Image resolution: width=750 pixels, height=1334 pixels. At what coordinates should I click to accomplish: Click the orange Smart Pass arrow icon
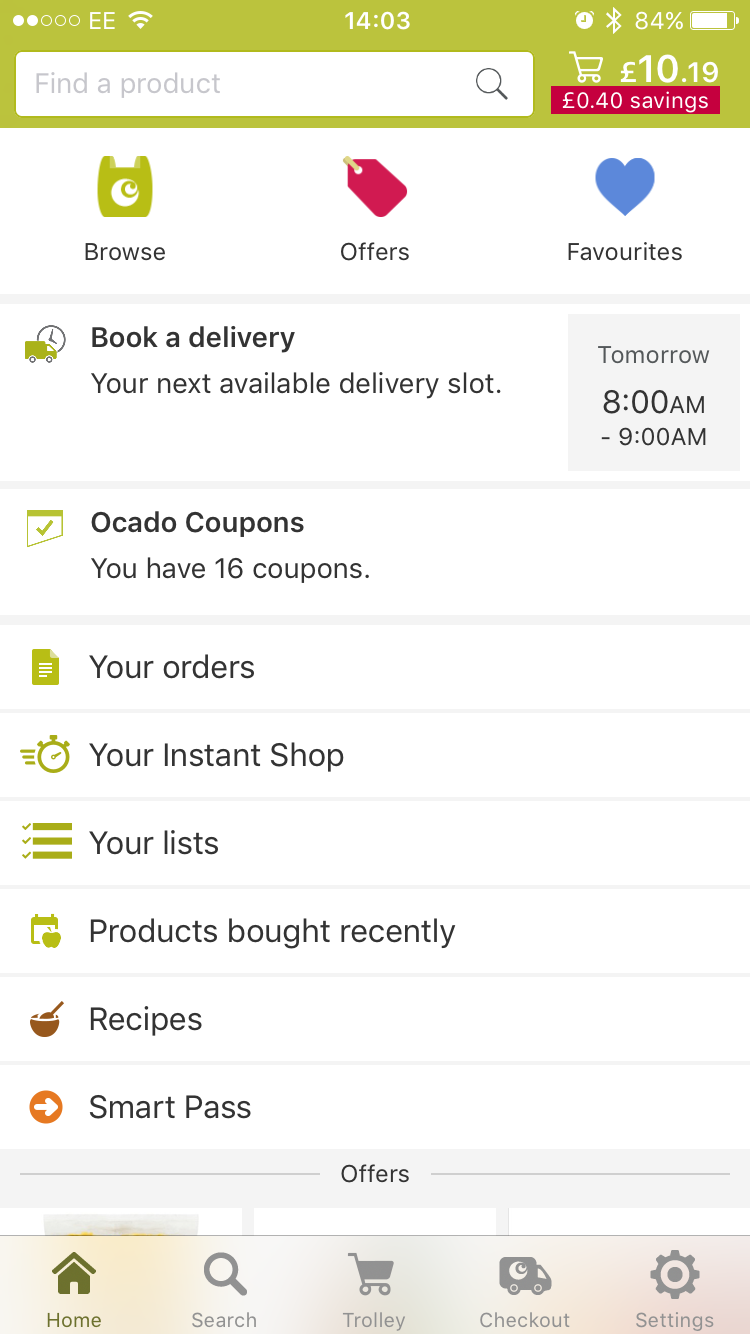click(44, 1106)
